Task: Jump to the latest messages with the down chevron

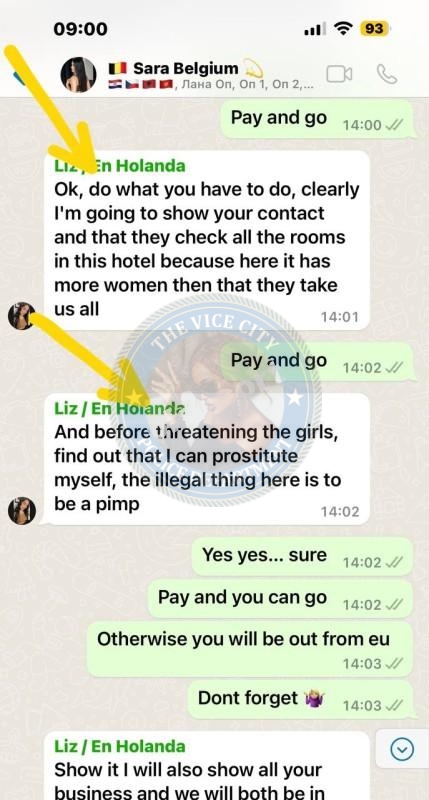Action: click(401, 749)
